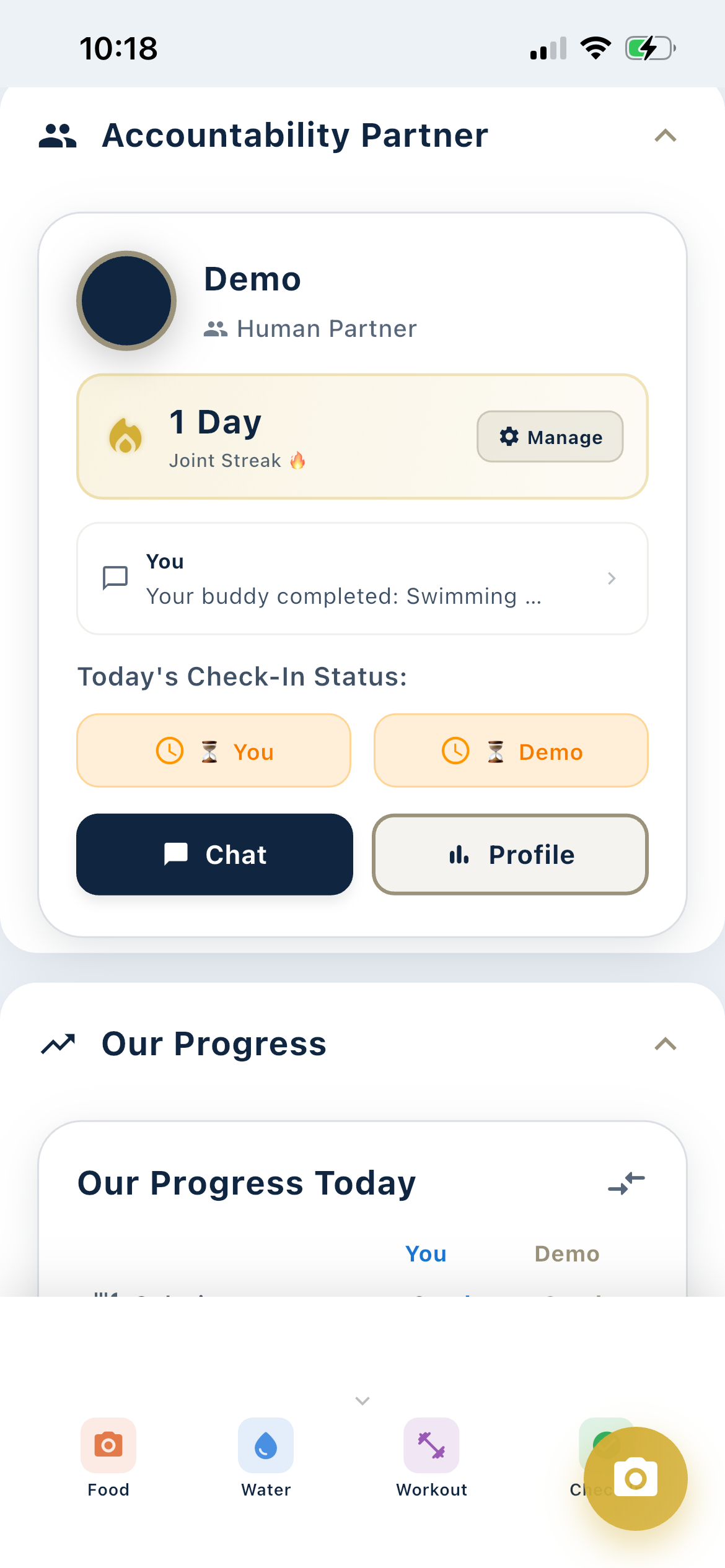This screenshot has height=1568, width=725.
Task: Collapse the Our Progress section
Action: [665, 1043]
